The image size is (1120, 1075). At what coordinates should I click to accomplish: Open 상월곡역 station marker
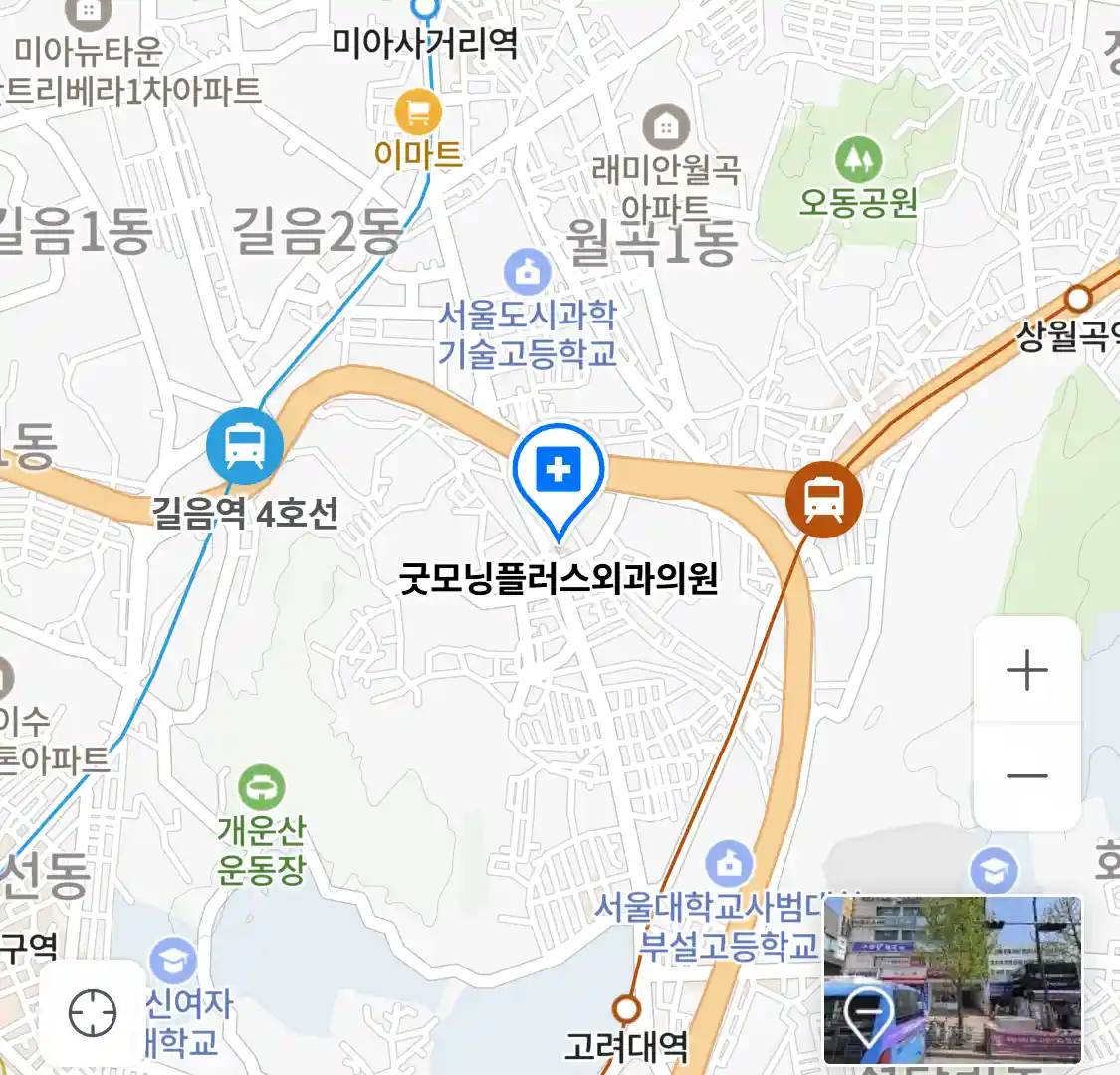point(1078,298)
